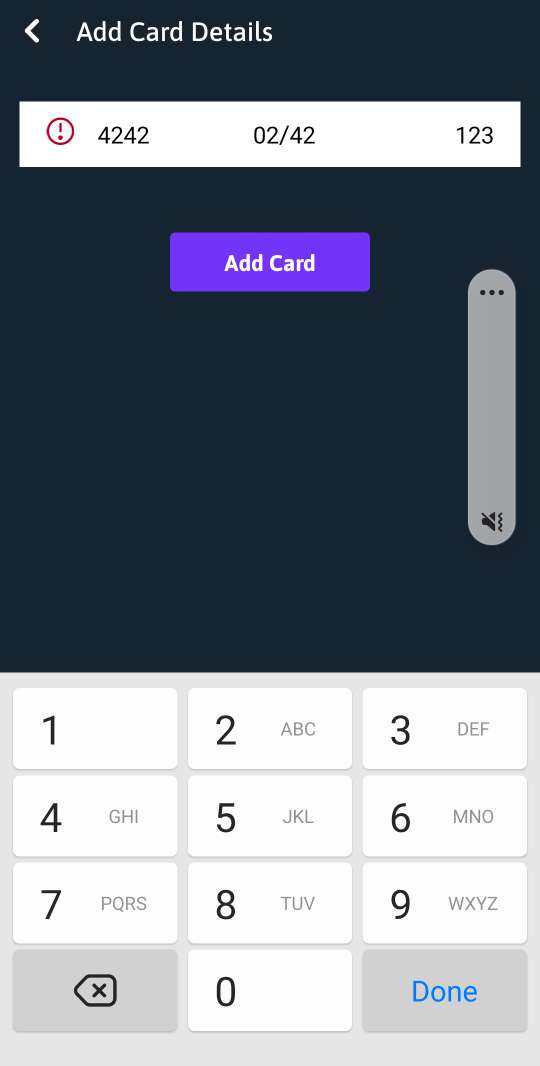540x1066 pixels.
Task: Enter digit 2 on the keypad
Action: tap(270, 729)
